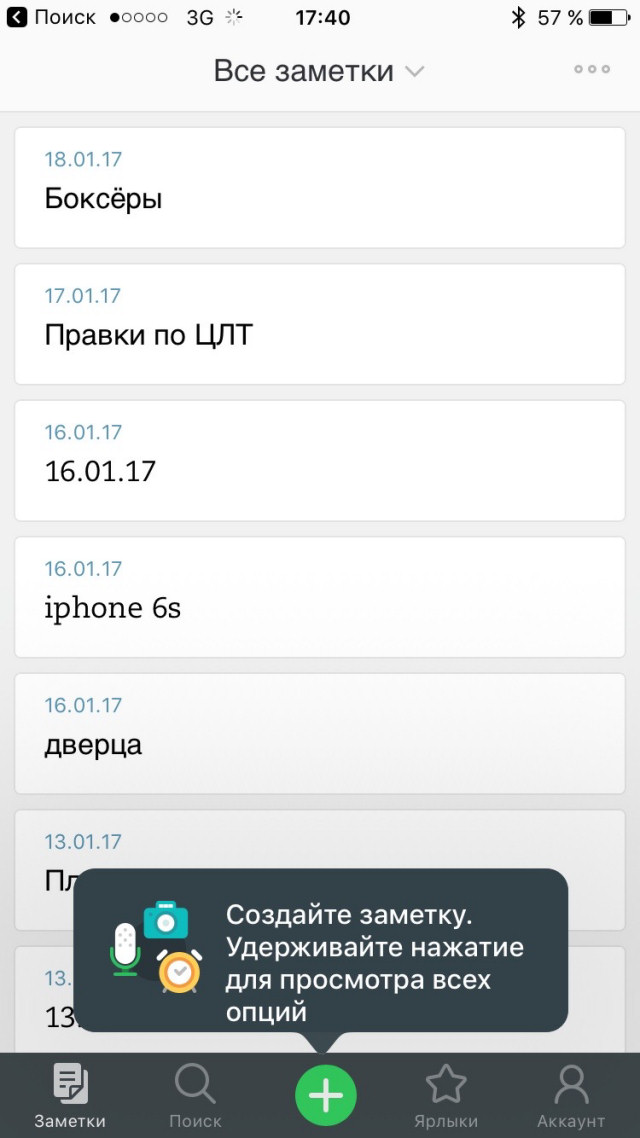
Task: Create a new note with the plus button
Action: [325, 1095]
